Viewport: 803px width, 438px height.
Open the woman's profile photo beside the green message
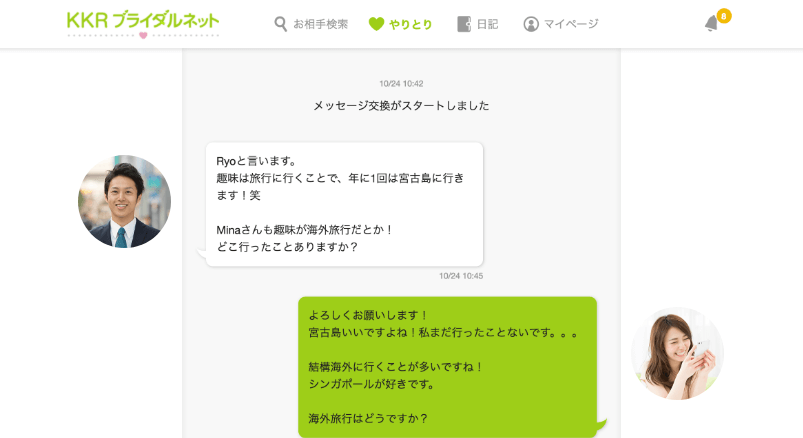pos(677,353)
